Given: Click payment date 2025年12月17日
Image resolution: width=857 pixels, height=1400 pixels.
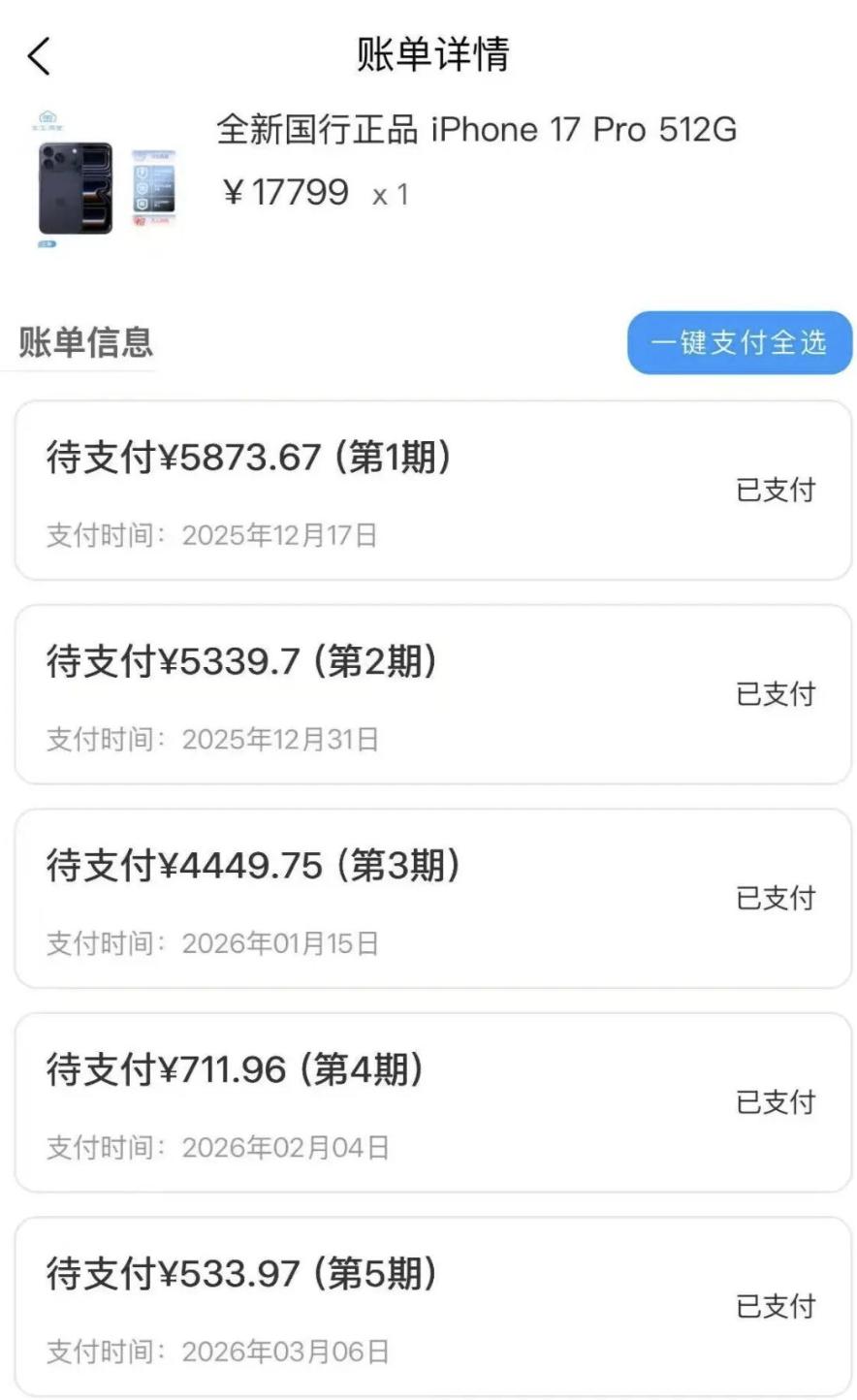Looking at the screenshot, I should (280, 534).
